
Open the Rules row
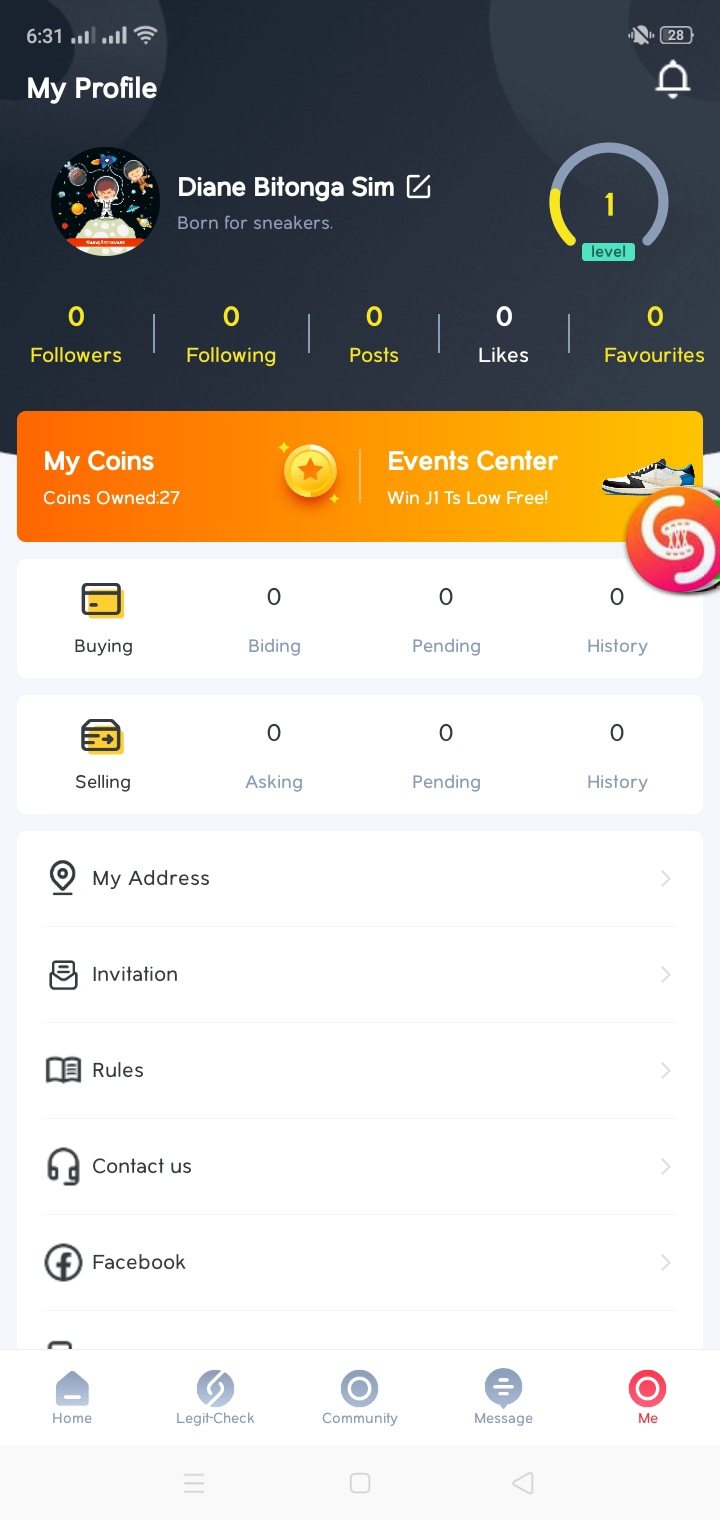(x=360, y=1070)
